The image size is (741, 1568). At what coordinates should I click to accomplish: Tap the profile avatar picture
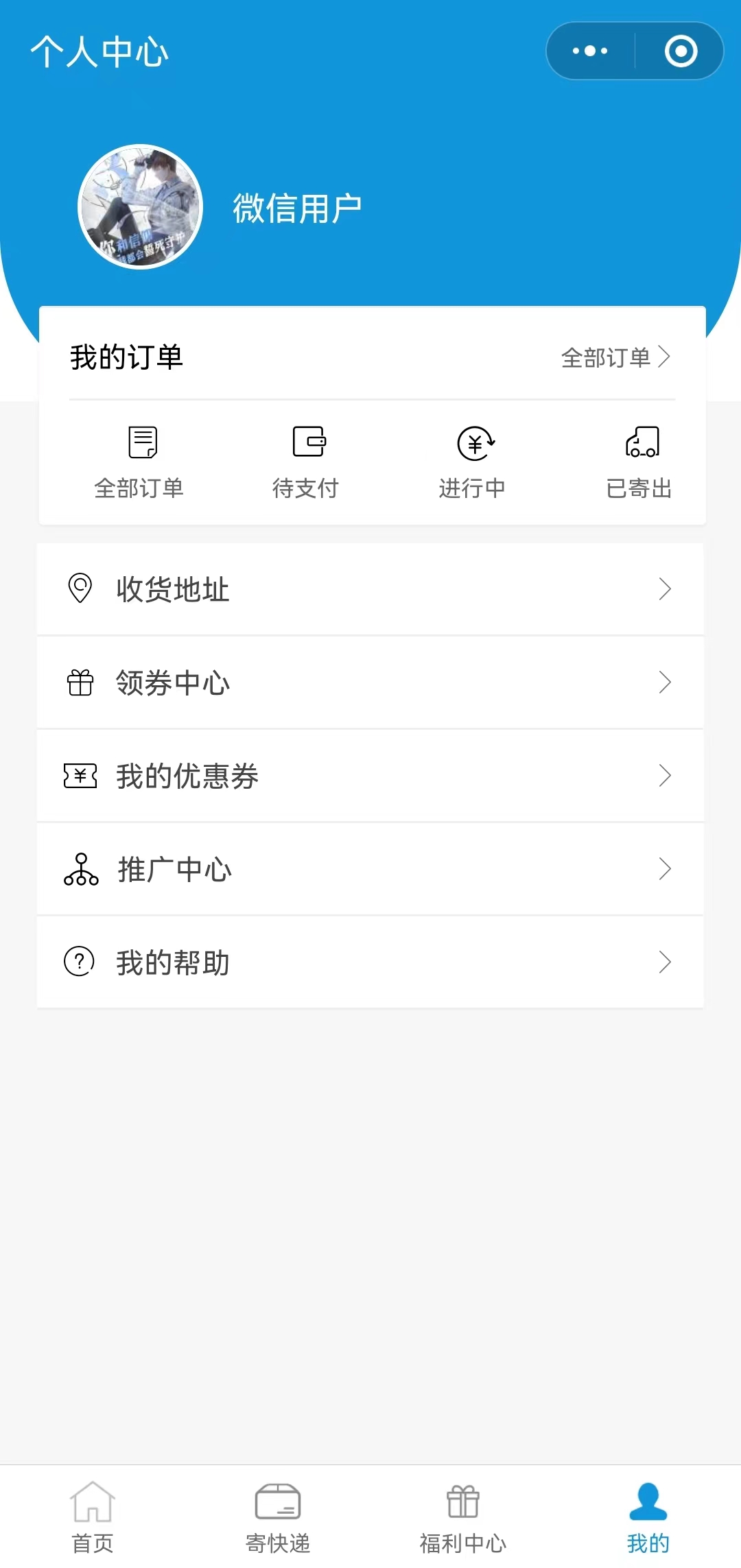tap(141, 206)
